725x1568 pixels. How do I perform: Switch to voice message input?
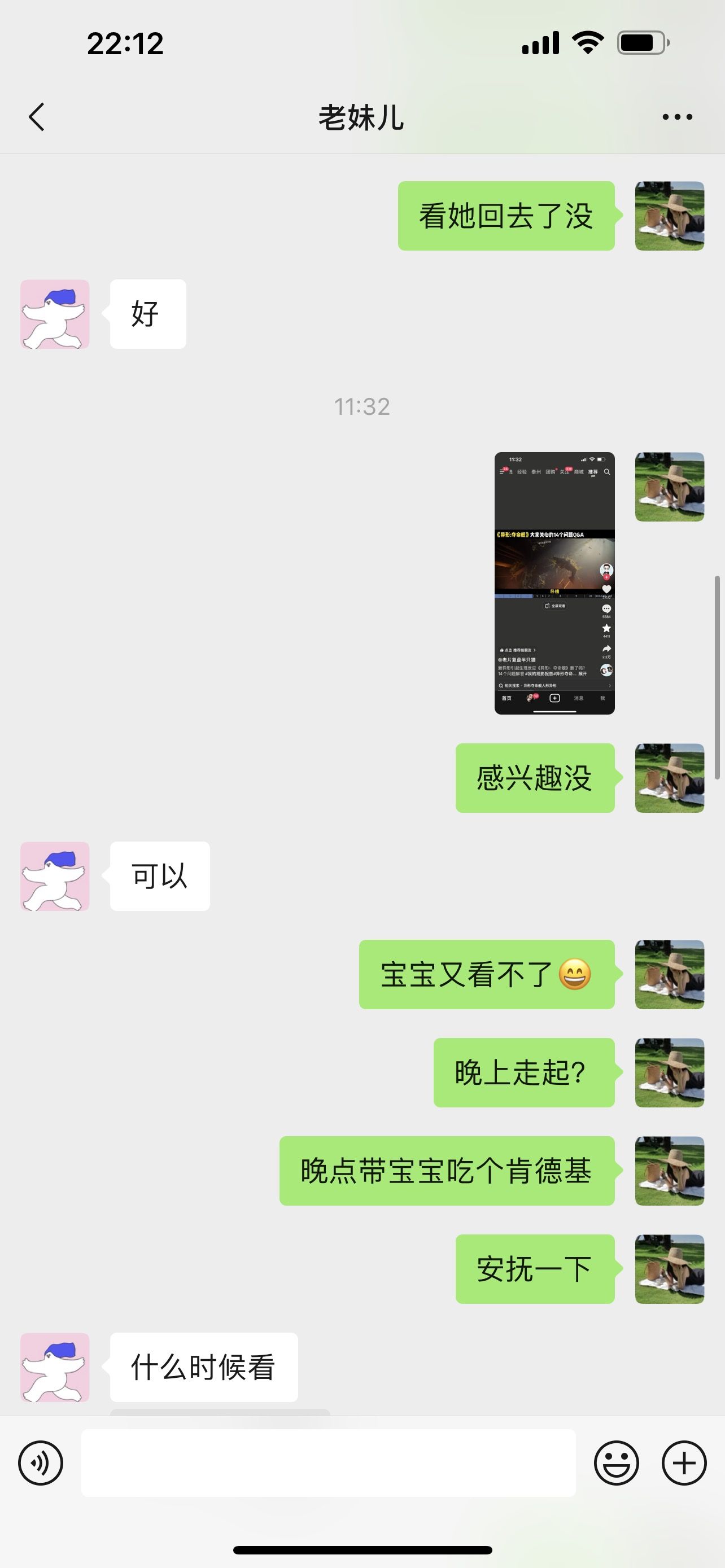41,1462
